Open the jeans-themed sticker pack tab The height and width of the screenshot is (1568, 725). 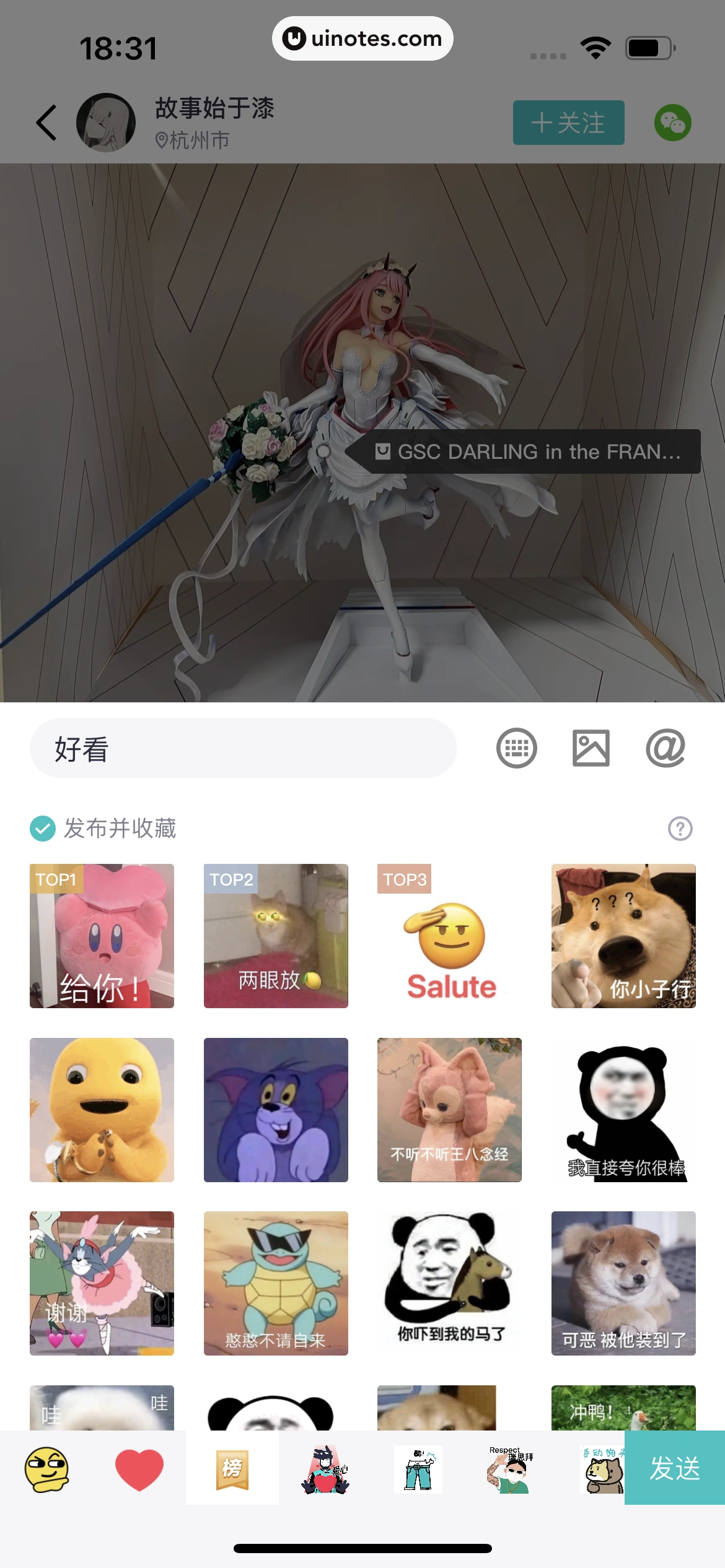click(416, 1470)
